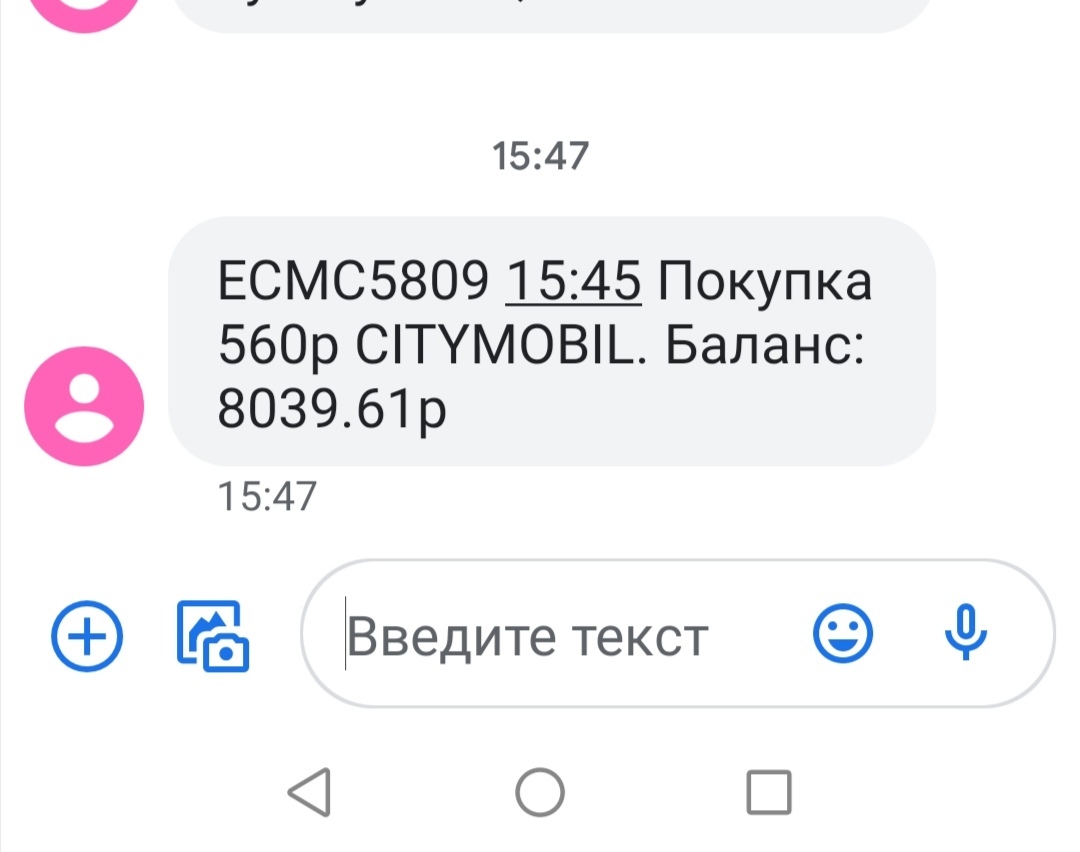Go back using the system back button
1080x852 pixels.
tap(310, 793)
